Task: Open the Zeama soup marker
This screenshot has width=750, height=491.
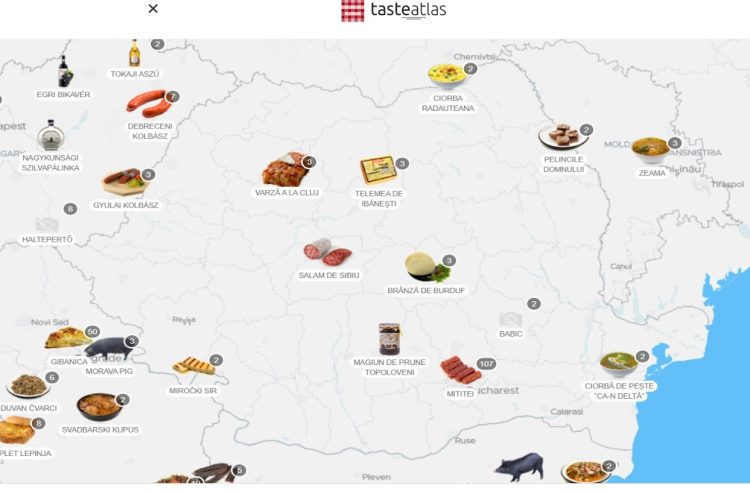Action: (x=650, y=150)
